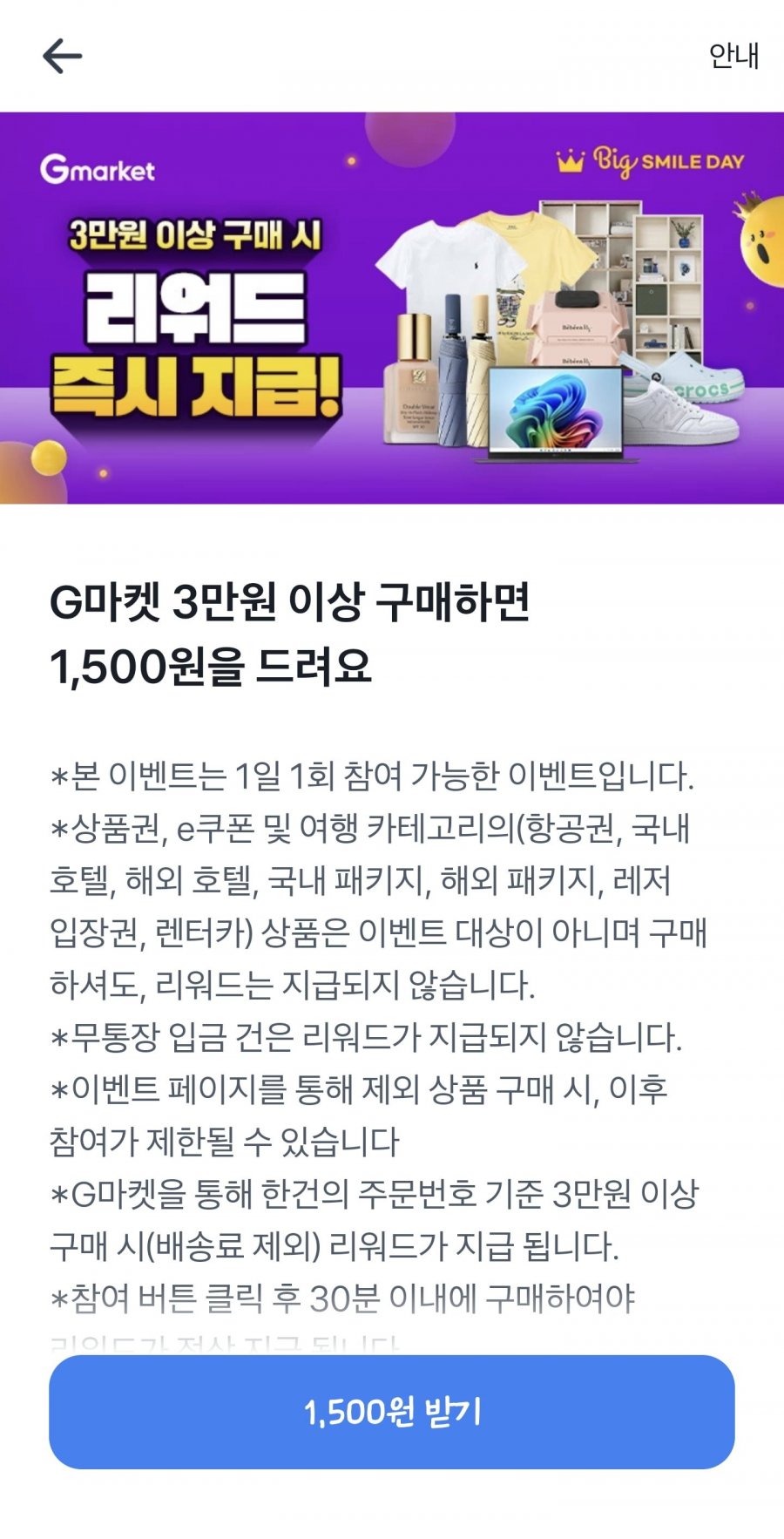This screenshot has height=1539, width=784.
Task: Go back using the arrow
Action: click(62, 57)
